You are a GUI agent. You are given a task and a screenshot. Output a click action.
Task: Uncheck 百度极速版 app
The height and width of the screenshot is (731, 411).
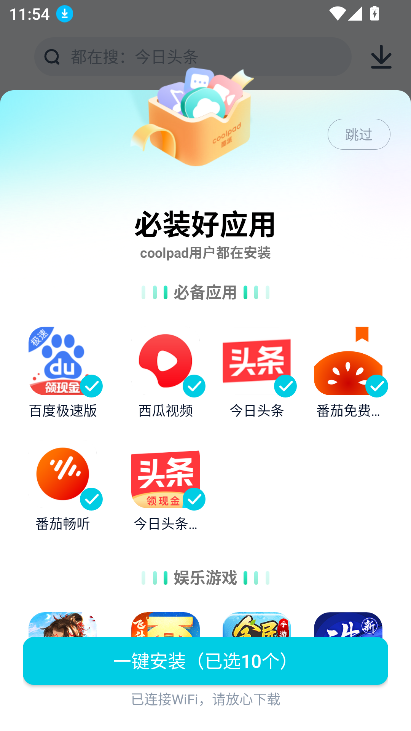[x=91, y=386]
